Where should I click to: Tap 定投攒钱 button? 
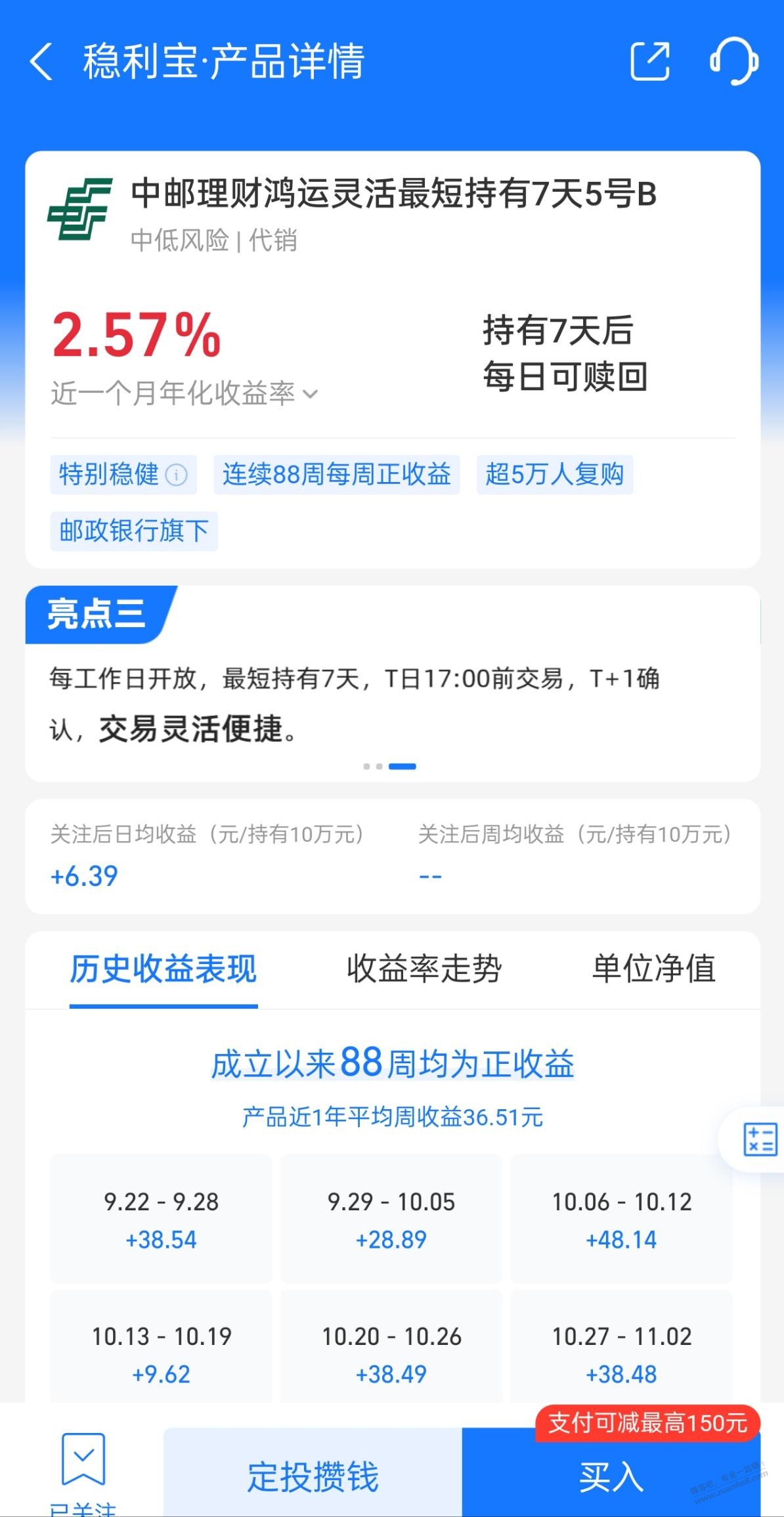point(313,1476)
